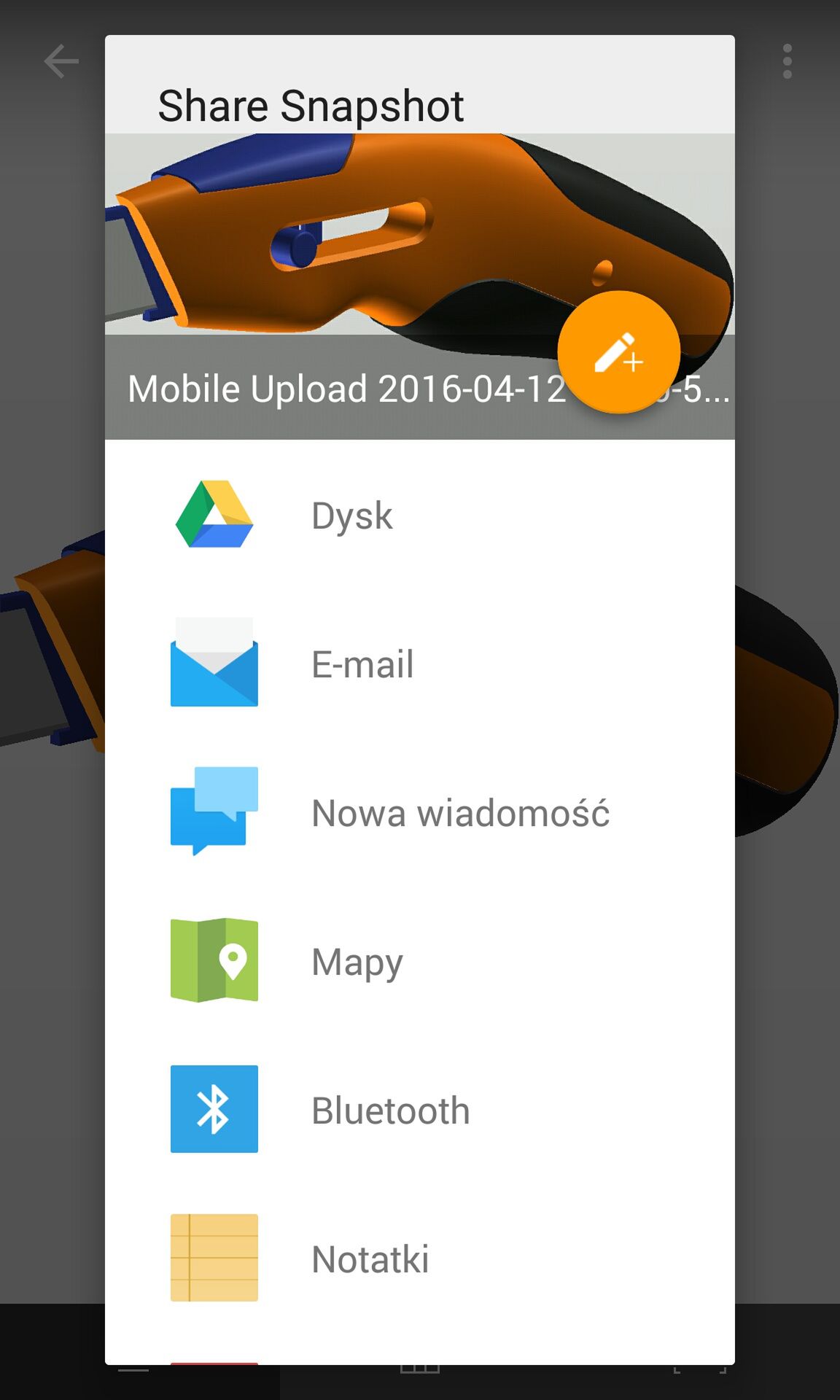The height and width of the screenshot is (1400, 840).
Task: Share the snapshot via E-mail
Action: coord(420,664)
